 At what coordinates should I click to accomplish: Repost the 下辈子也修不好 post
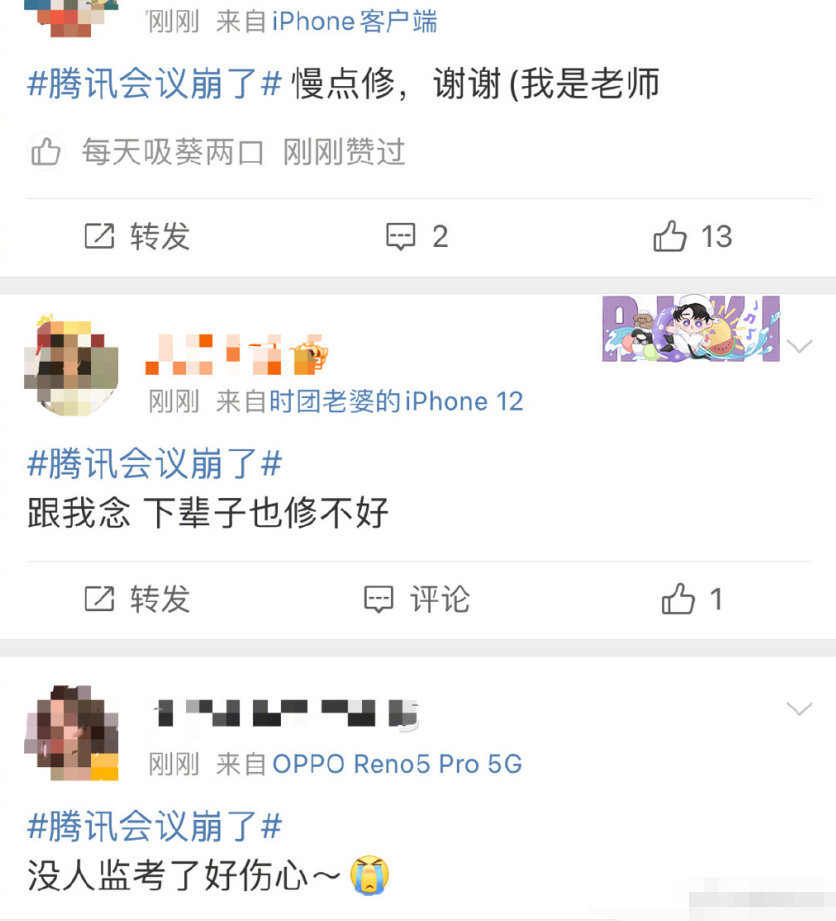click(137, 599)
